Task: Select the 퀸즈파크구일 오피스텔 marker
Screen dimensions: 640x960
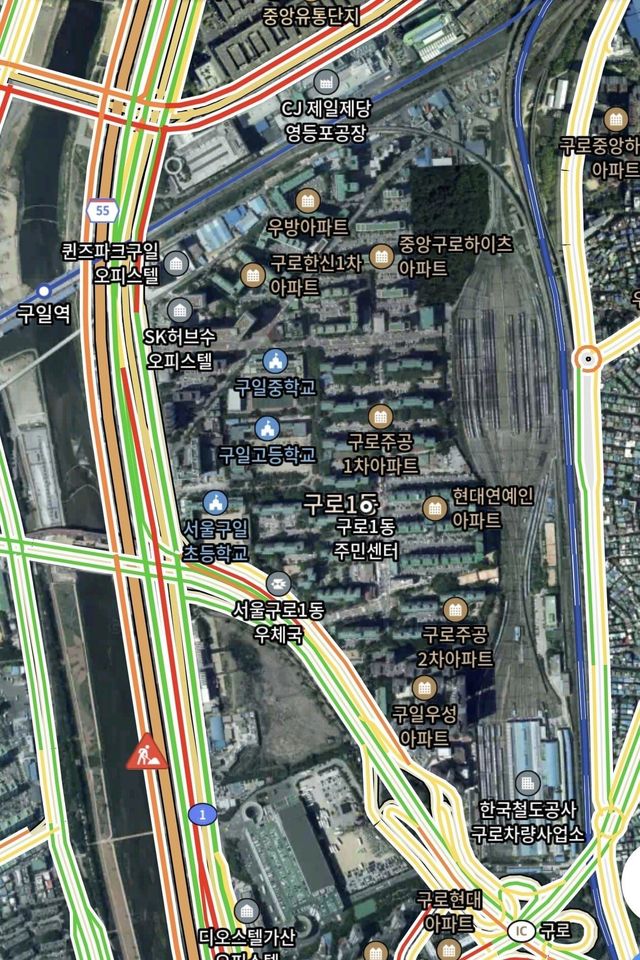Action: (177, 262)
